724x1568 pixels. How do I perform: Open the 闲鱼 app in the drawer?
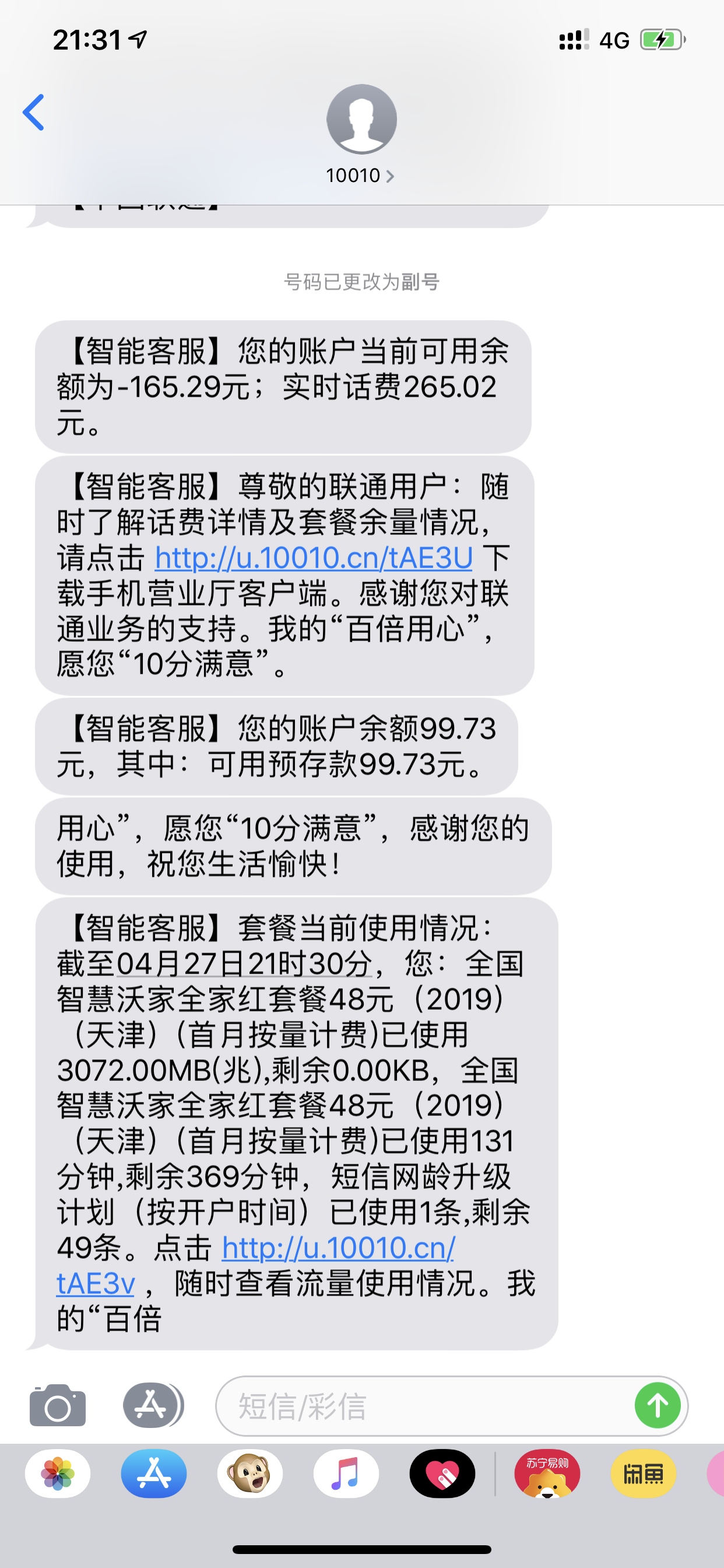pos(643,1473)
